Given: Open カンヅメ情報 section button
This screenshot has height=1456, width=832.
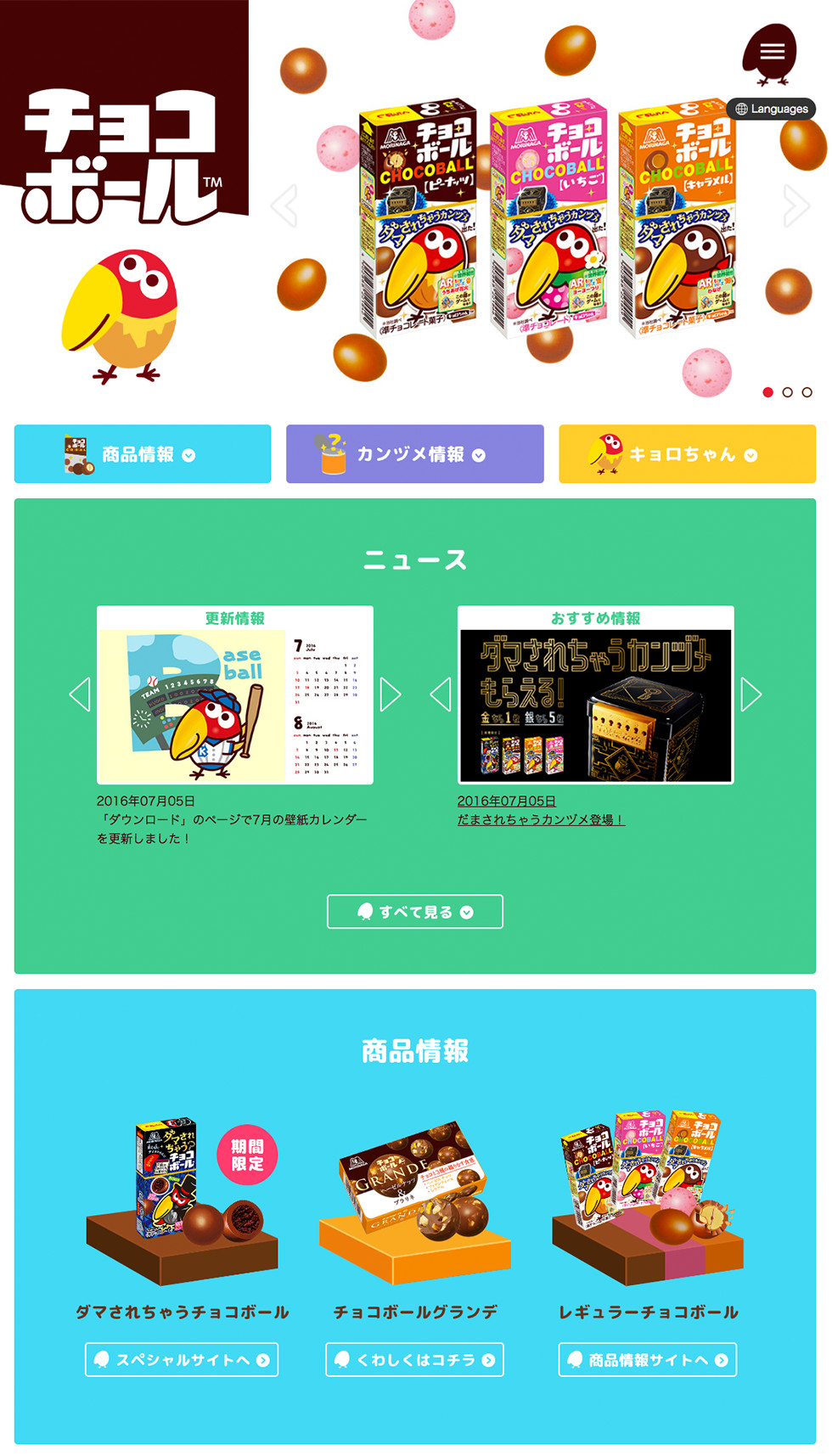Looking at the screenshot, I should pos(414,454).
